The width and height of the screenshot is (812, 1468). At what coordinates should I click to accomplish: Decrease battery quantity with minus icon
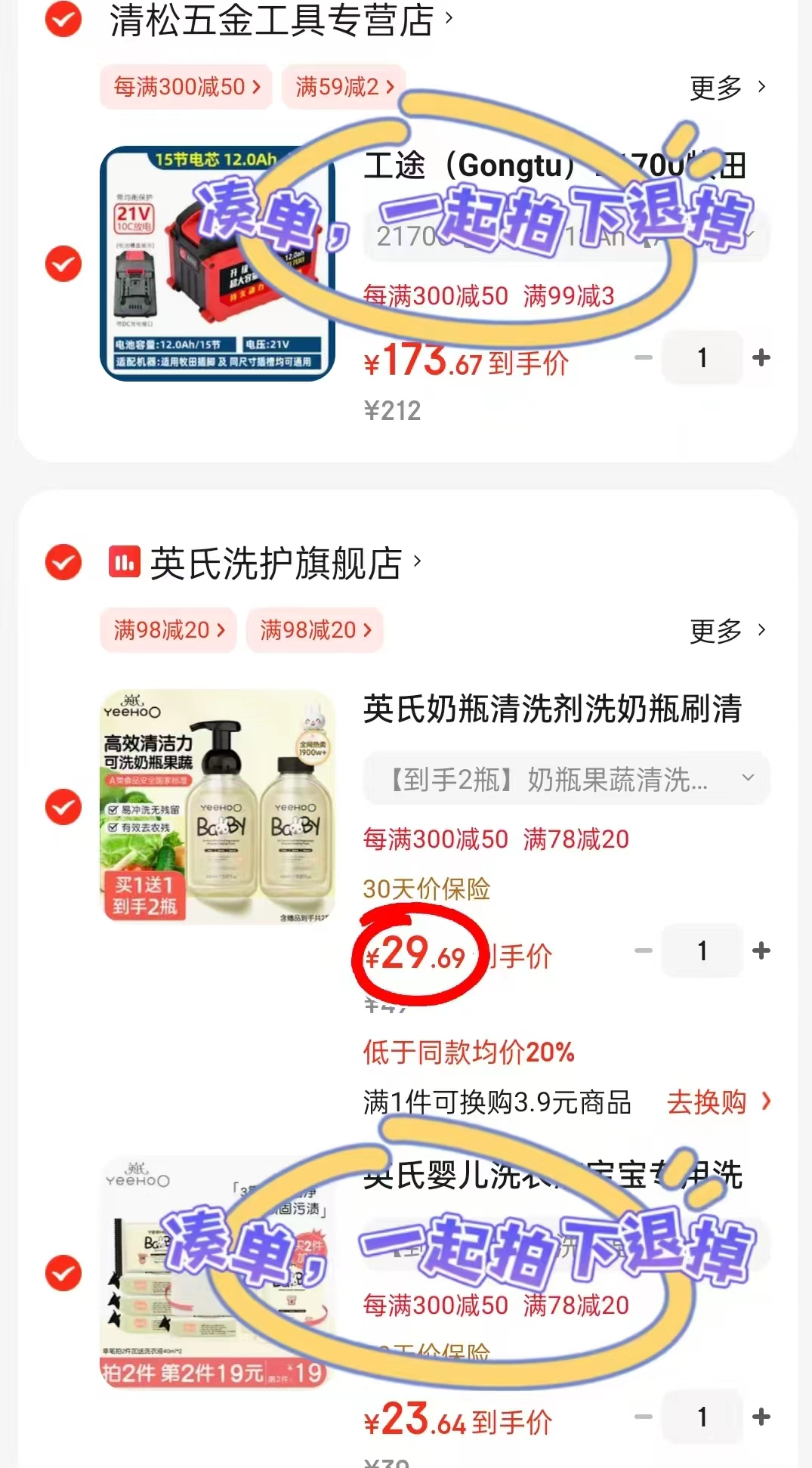(x=643, y=357)
